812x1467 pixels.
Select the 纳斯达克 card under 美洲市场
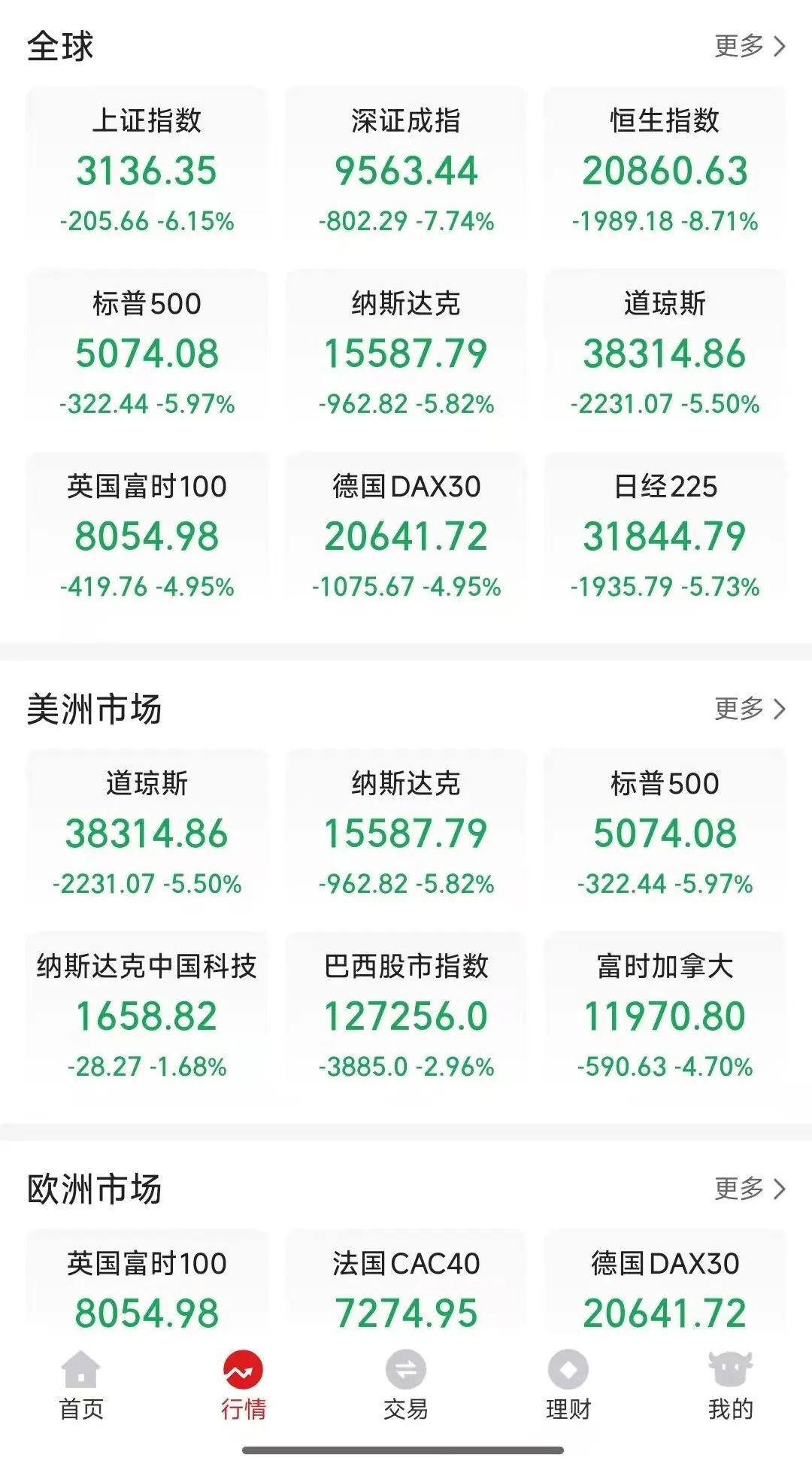[407, 831]
